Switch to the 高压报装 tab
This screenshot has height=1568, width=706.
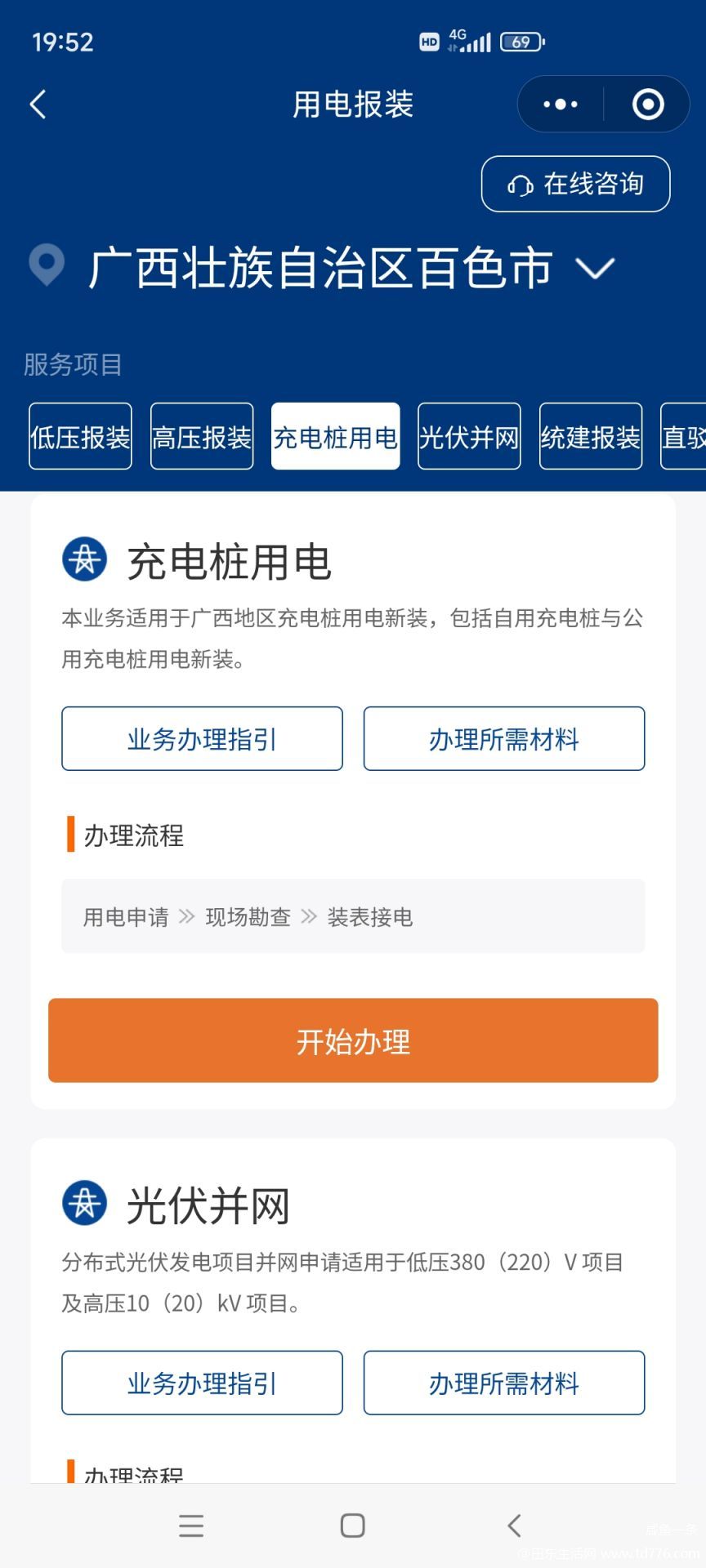(202, 437)
